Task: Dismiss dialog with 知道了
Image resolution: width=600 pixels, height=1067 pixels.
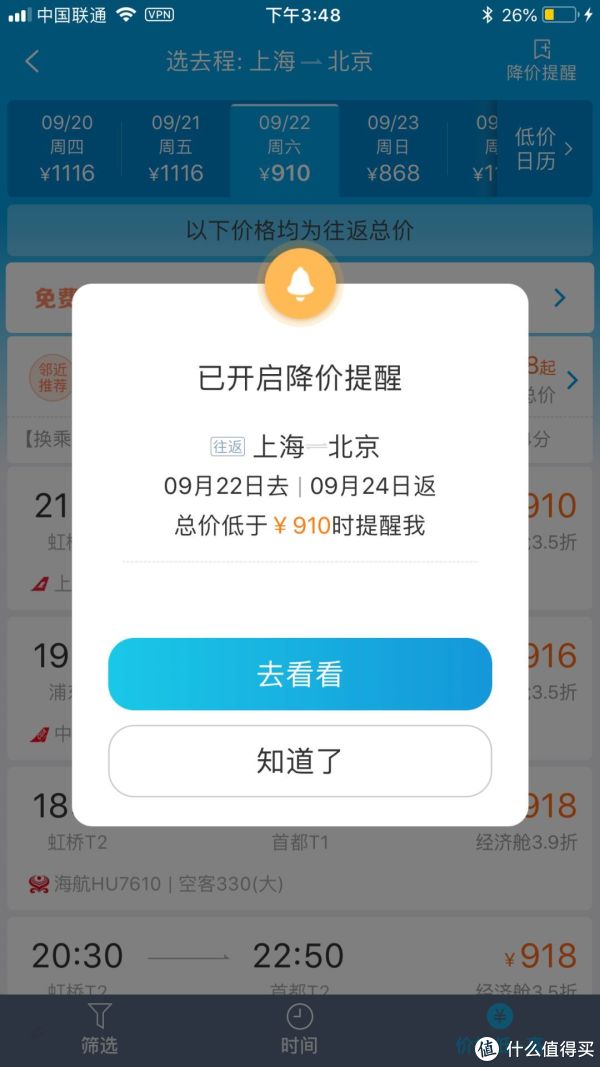Action: tap(300, 761)
